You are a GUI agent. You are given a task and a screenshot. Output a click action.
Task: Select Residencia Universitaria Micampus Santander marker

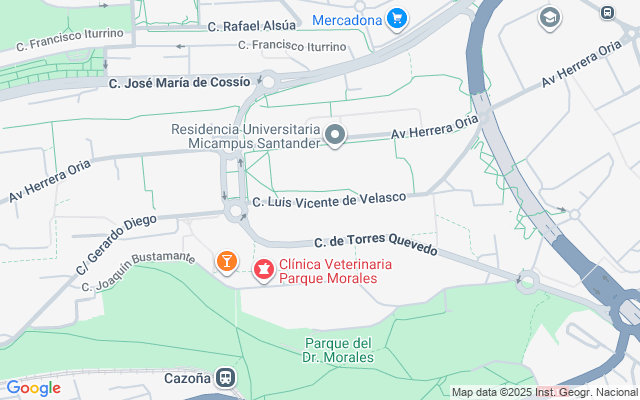pyautogui.click(x=335, y=134)
